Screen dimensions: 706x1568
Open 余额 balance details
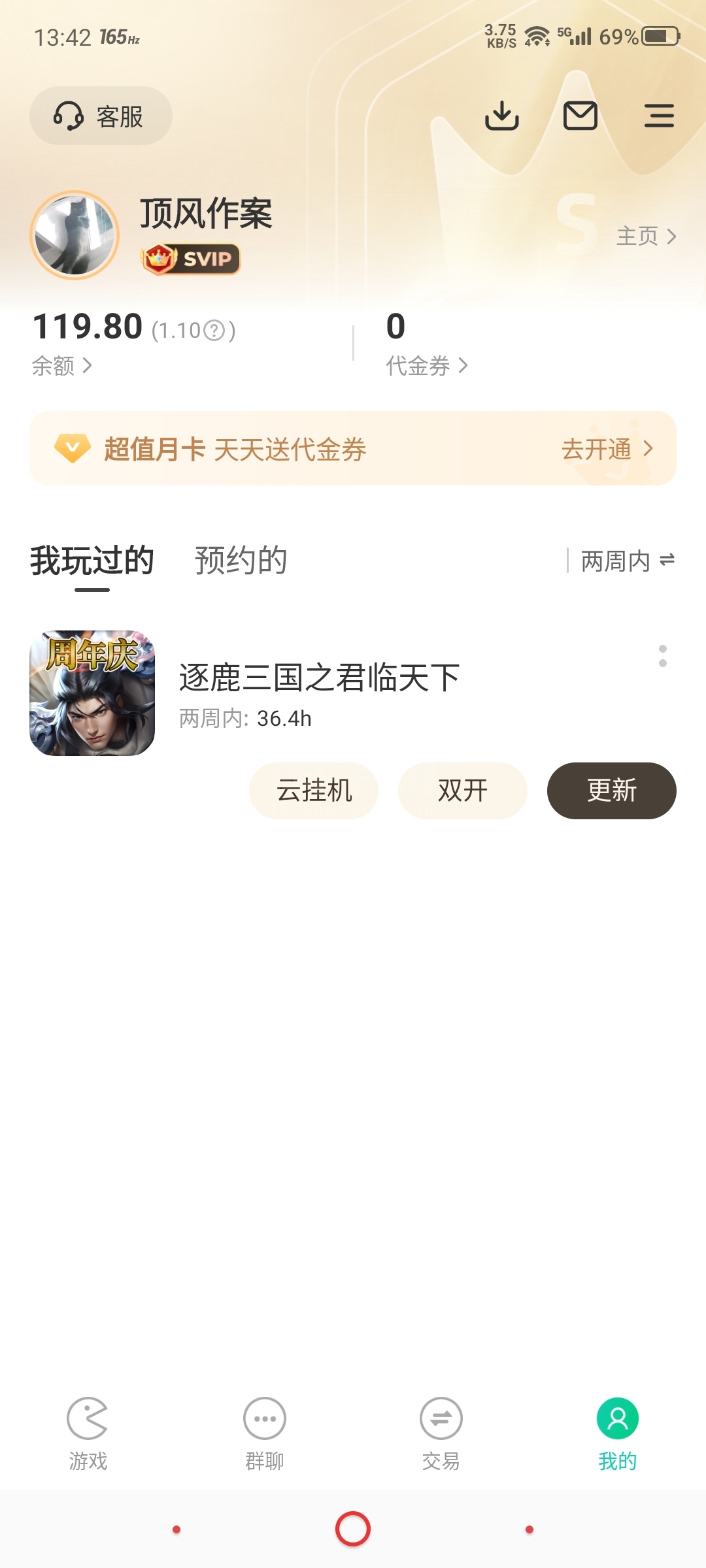click(x=61, y=366)
